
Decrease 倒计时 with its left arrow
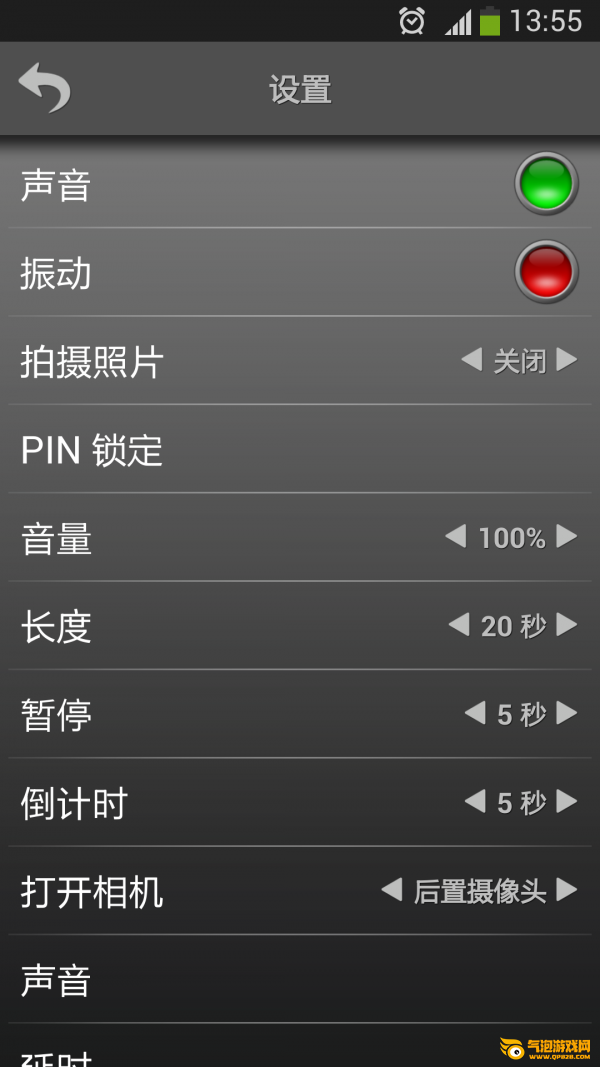click(x=475, y=802)
